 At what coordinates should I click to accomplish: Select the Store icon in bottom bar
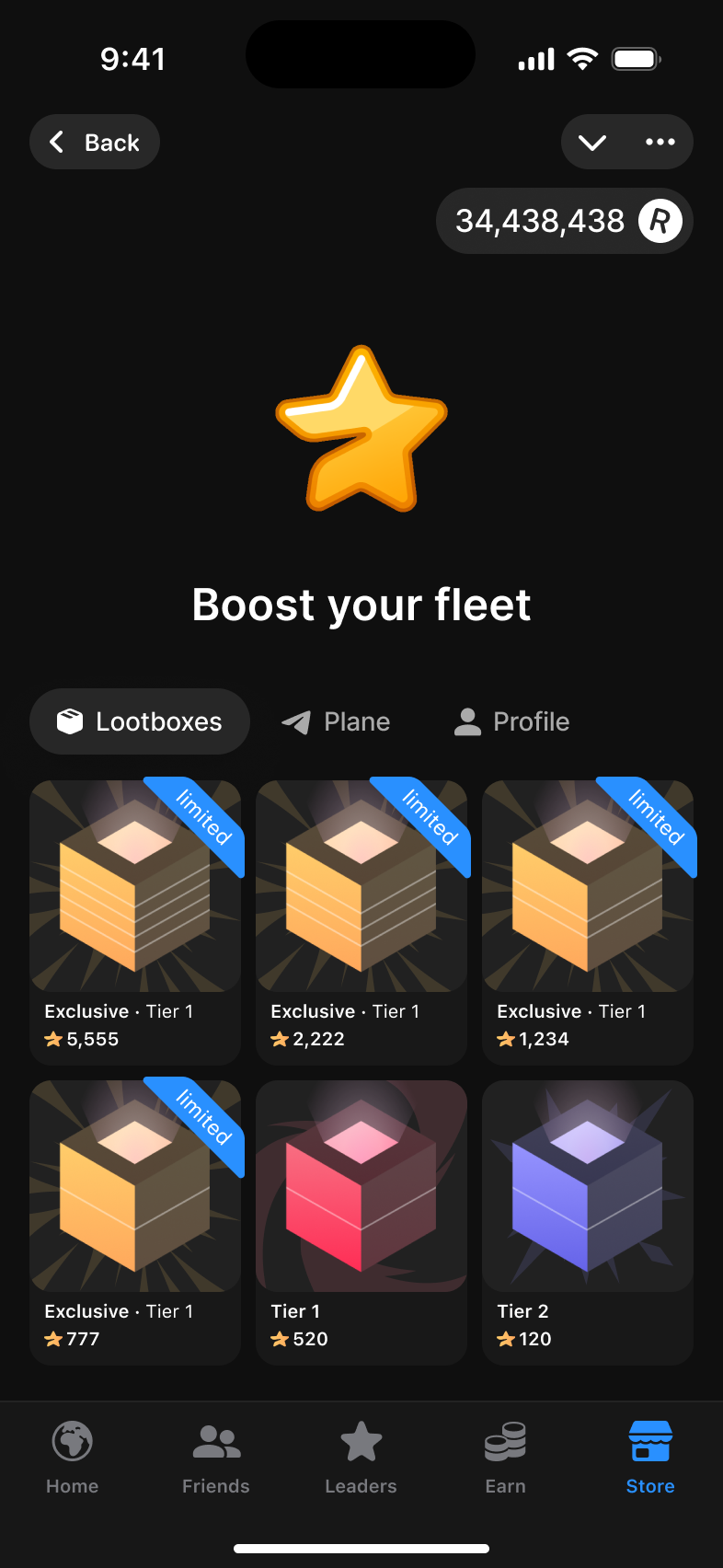[649, 1440]
